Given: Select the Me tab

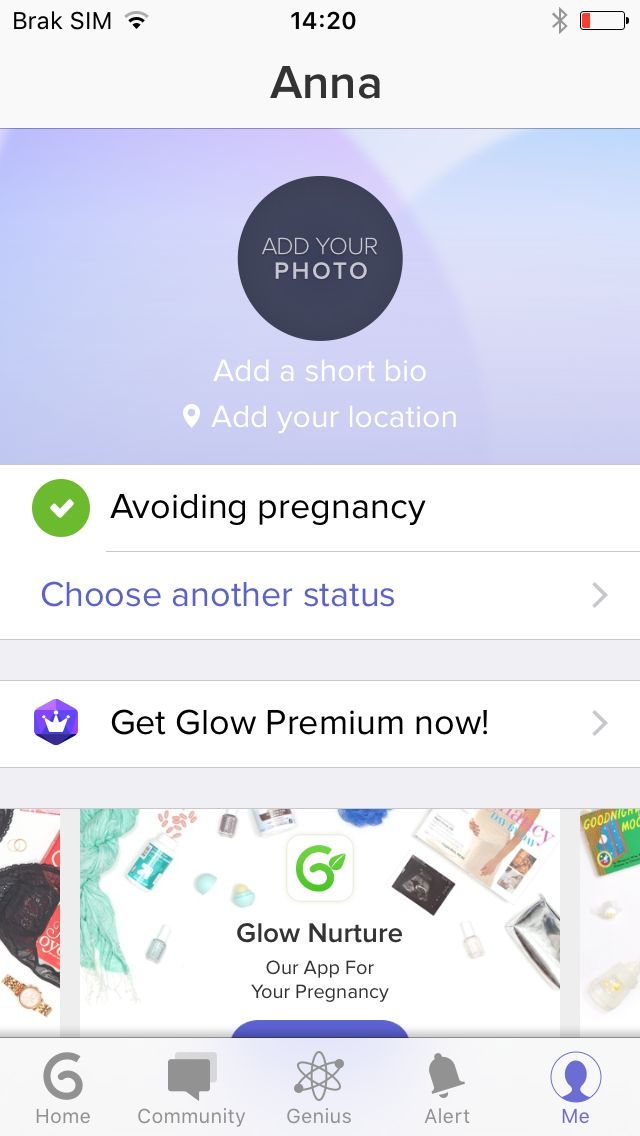Looking at the screenshot, I should pyautogui.click(x=575, y=1089).
